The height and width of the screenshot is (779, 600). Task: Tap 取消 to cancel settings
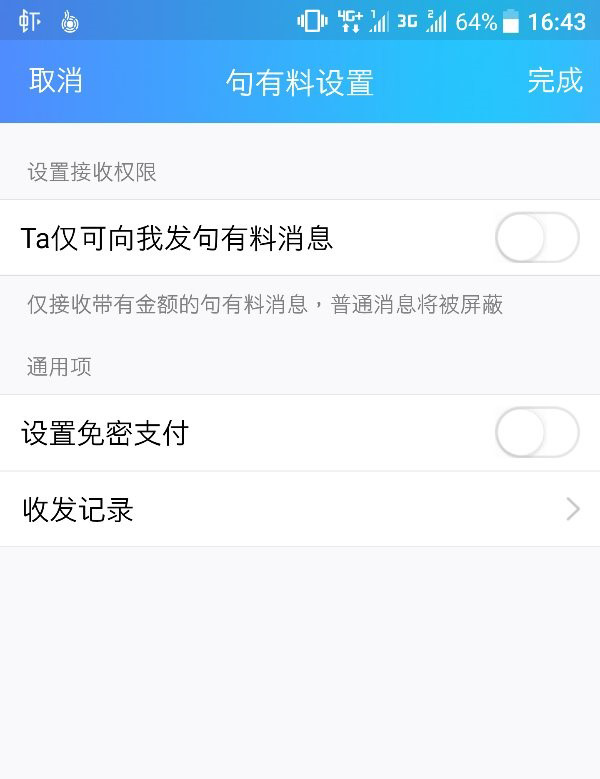coord(55,81)
